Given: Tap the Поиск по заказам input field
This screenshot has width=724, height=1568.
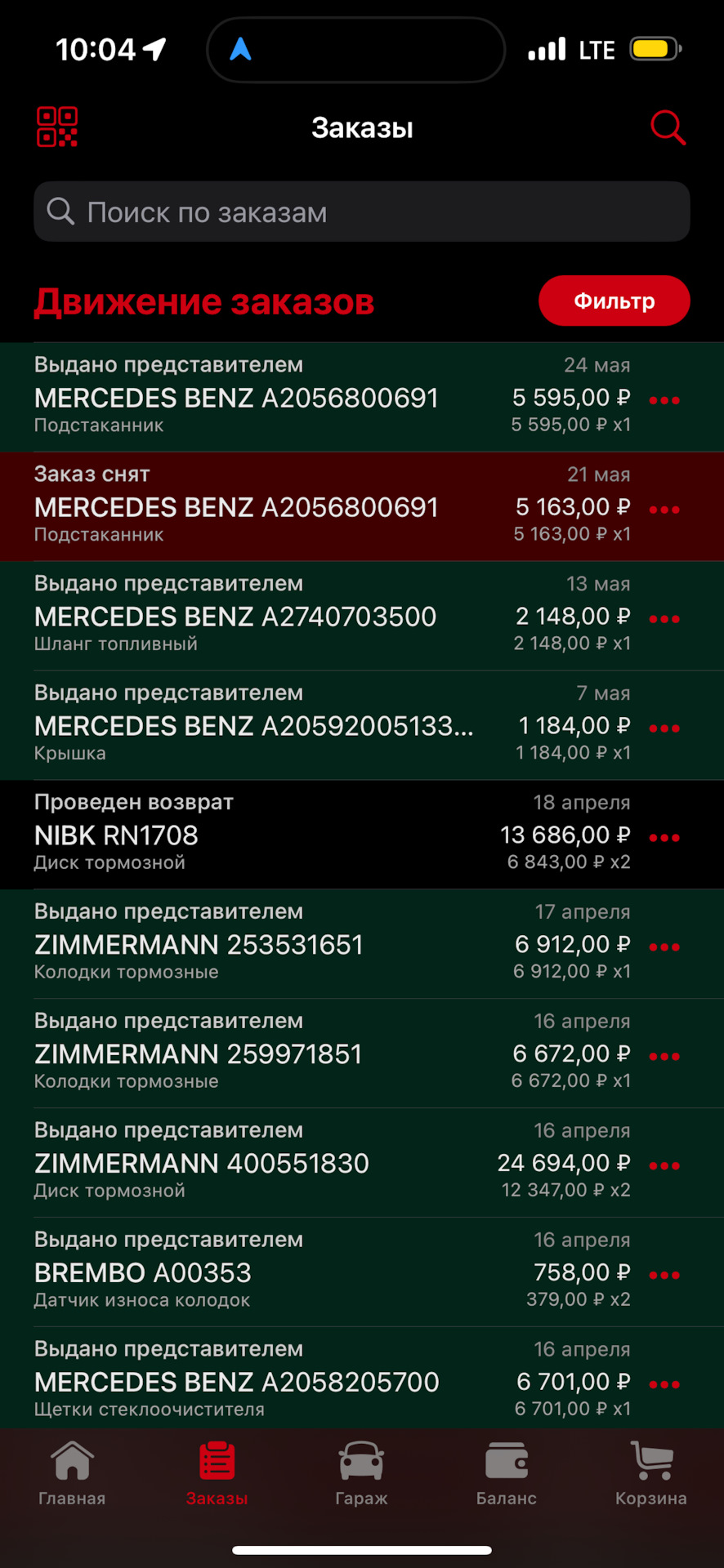Looking at the screenshot, I should tap(362, 212).
